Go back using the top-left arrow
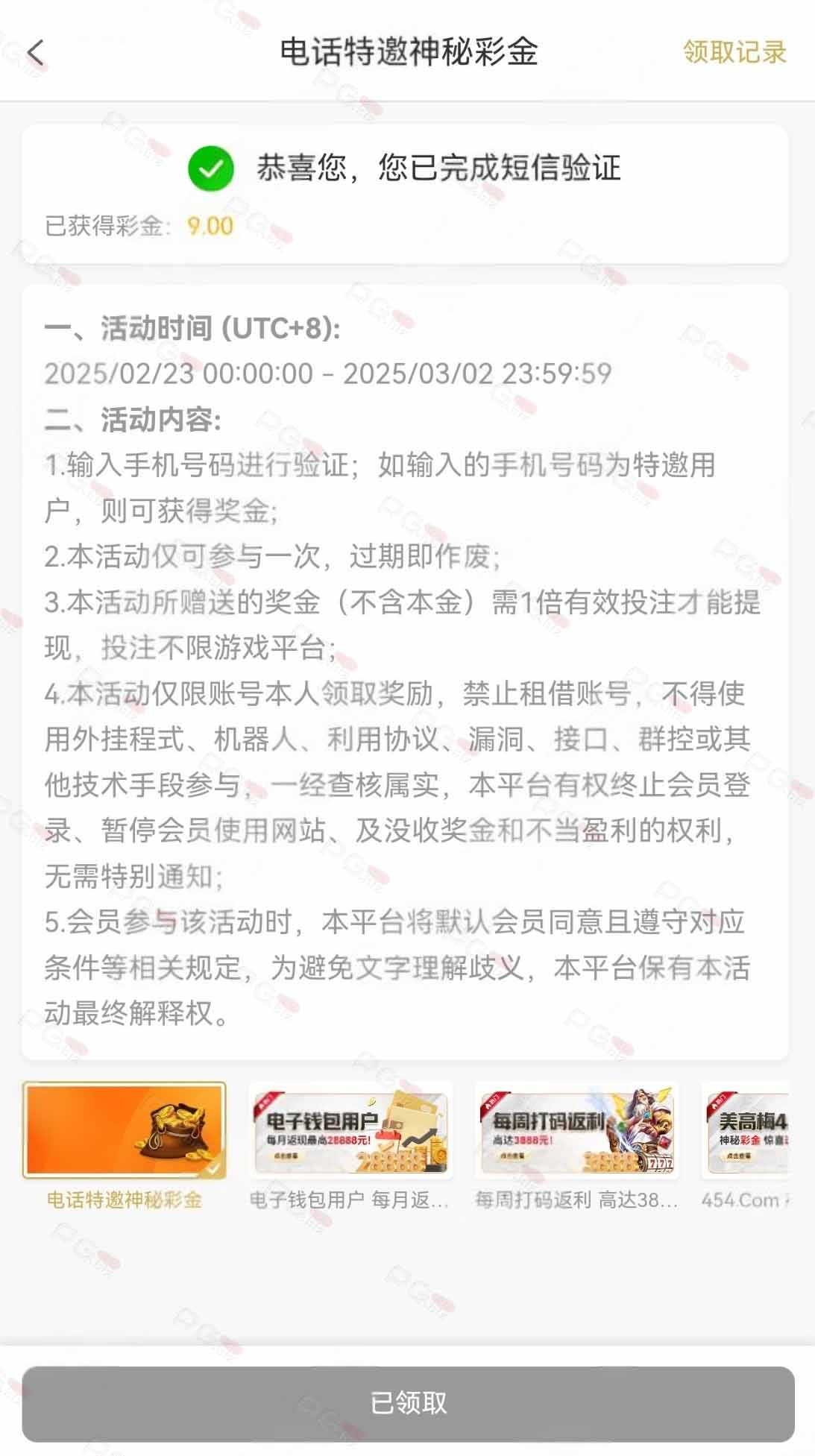815x1456 pixels. pyautogui.click(x=35, y=53)
